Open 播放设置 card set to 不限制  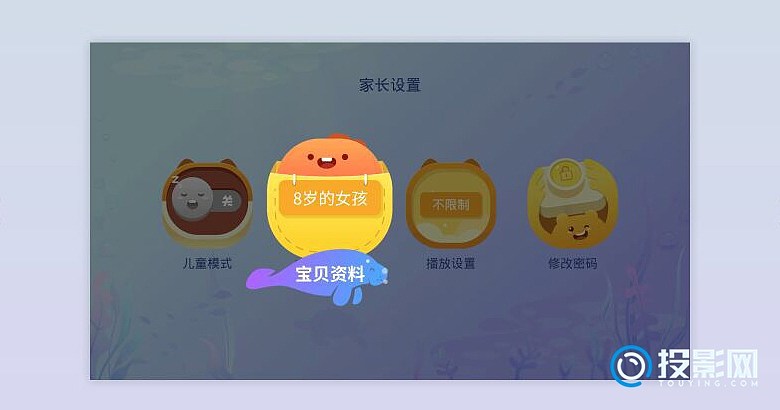tap(450, 205)
